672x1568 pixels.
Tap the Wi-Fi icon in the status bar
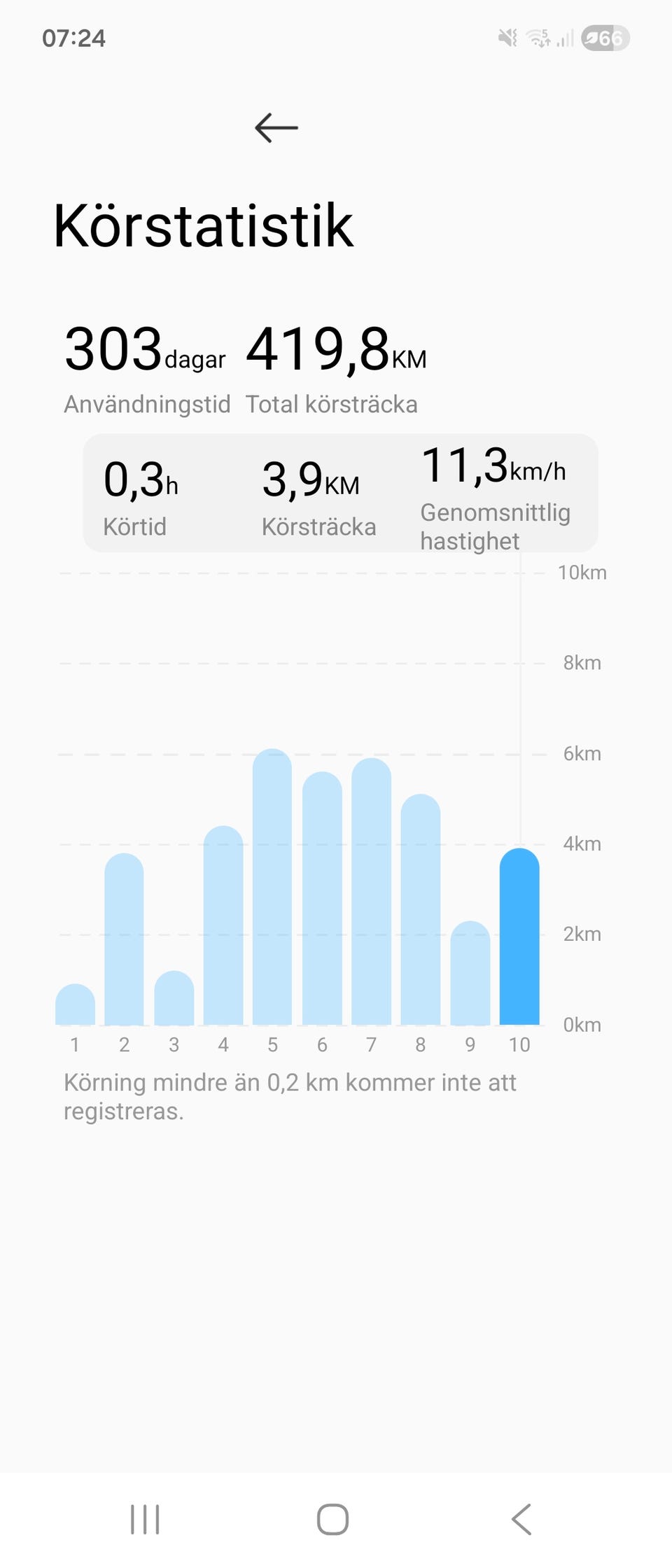pos(538,37)
